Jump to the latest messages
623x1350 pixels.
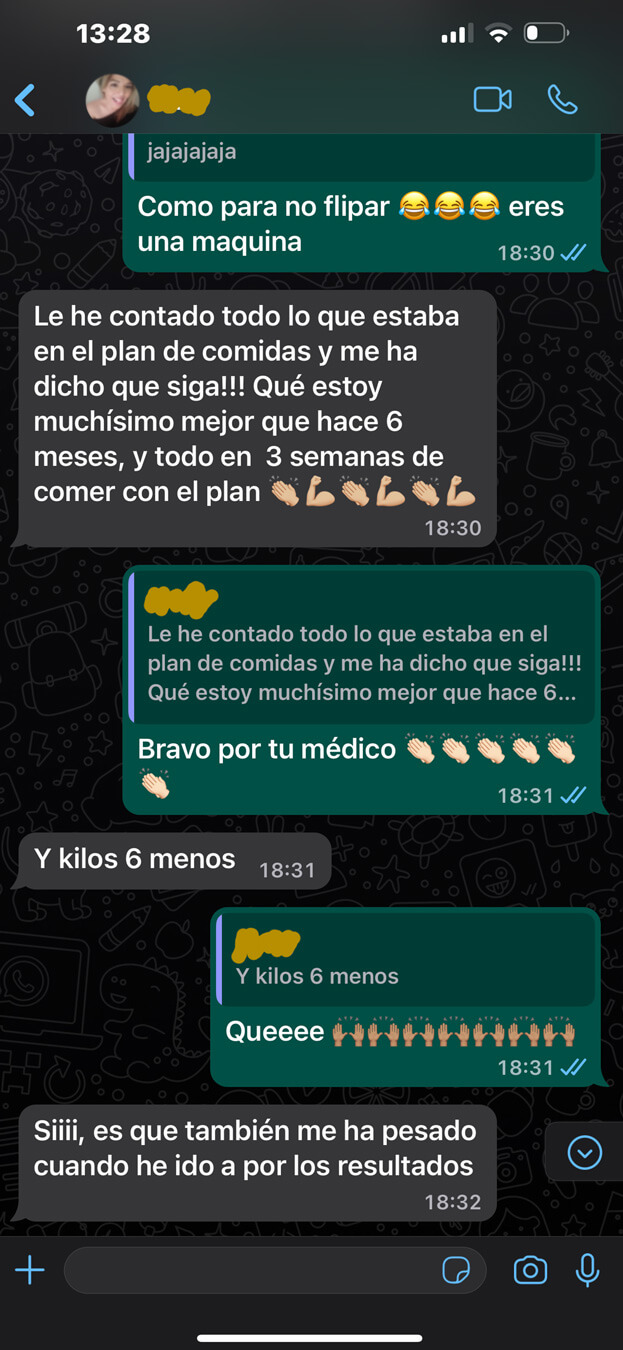[585, 1153]
